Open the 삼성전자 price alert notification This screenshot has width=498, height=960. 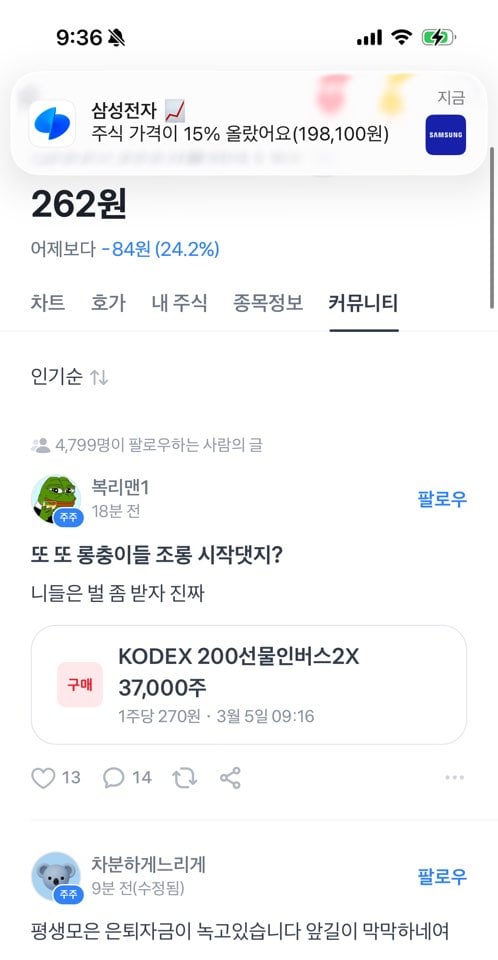249,124
